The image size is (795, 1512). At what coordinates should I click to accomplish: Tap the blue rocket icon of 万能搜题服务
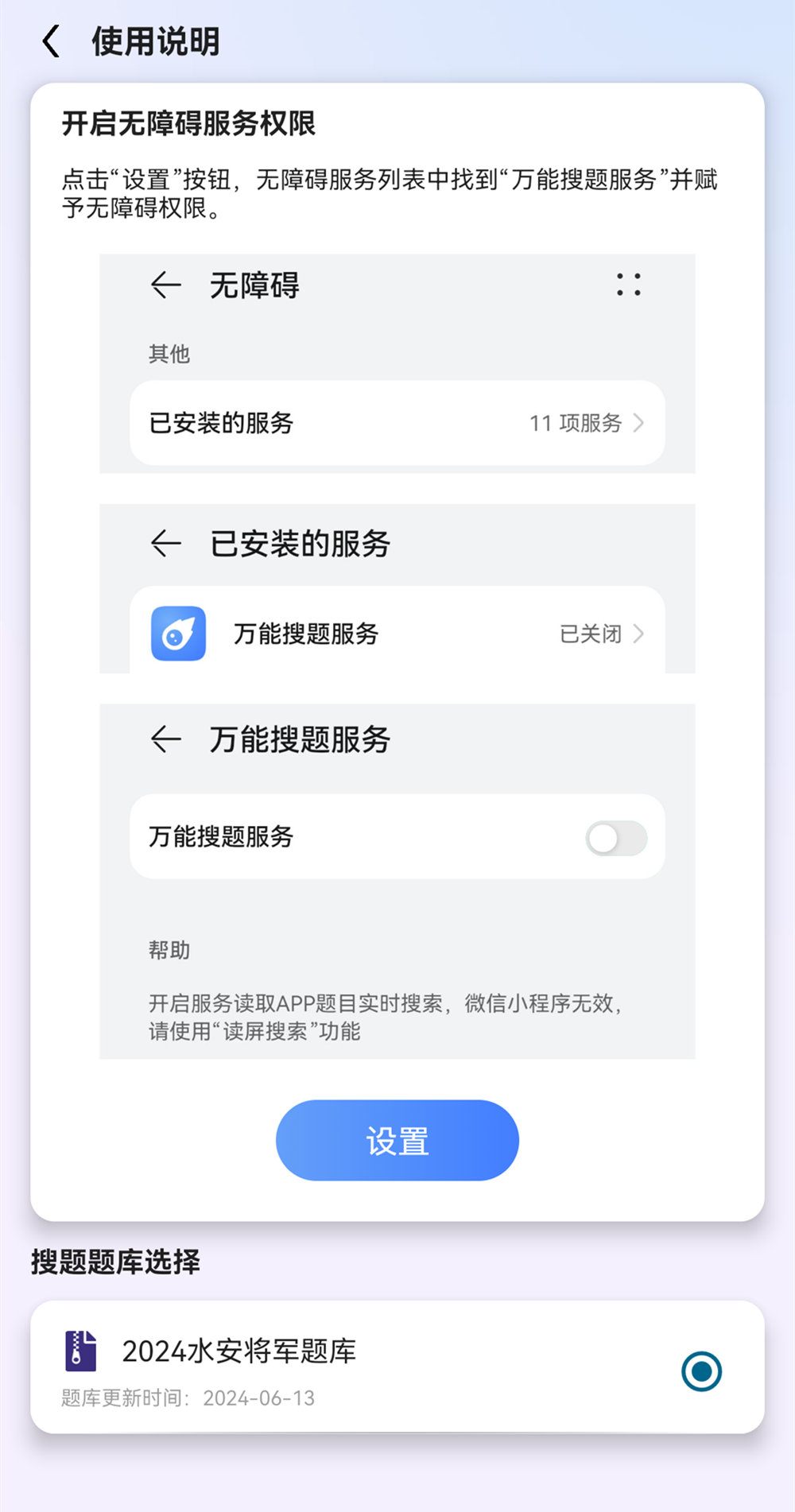pyautogui.click(x=177, y=634)
